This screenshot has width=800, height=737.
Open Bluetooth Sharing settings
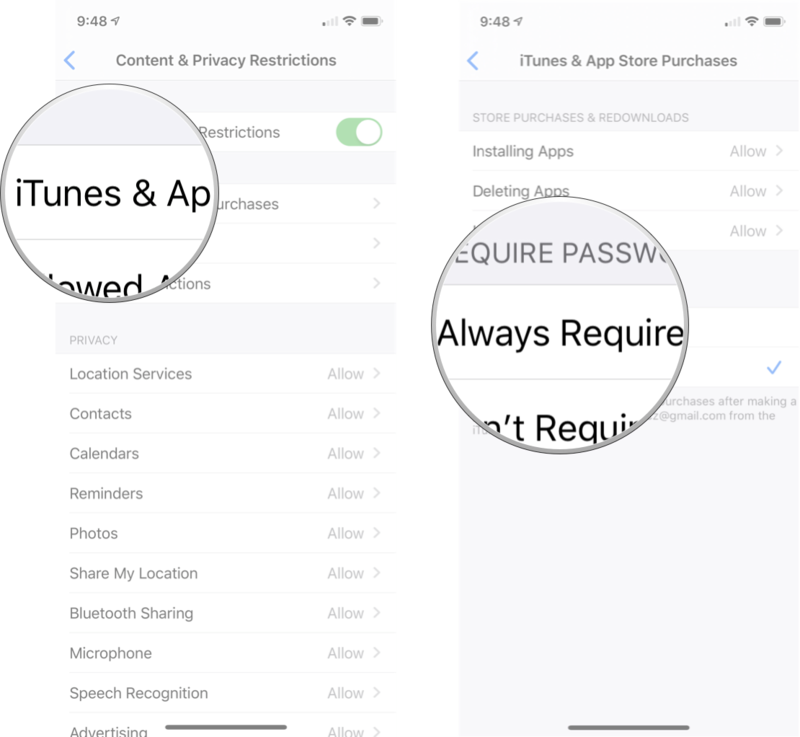coord(225,614)
